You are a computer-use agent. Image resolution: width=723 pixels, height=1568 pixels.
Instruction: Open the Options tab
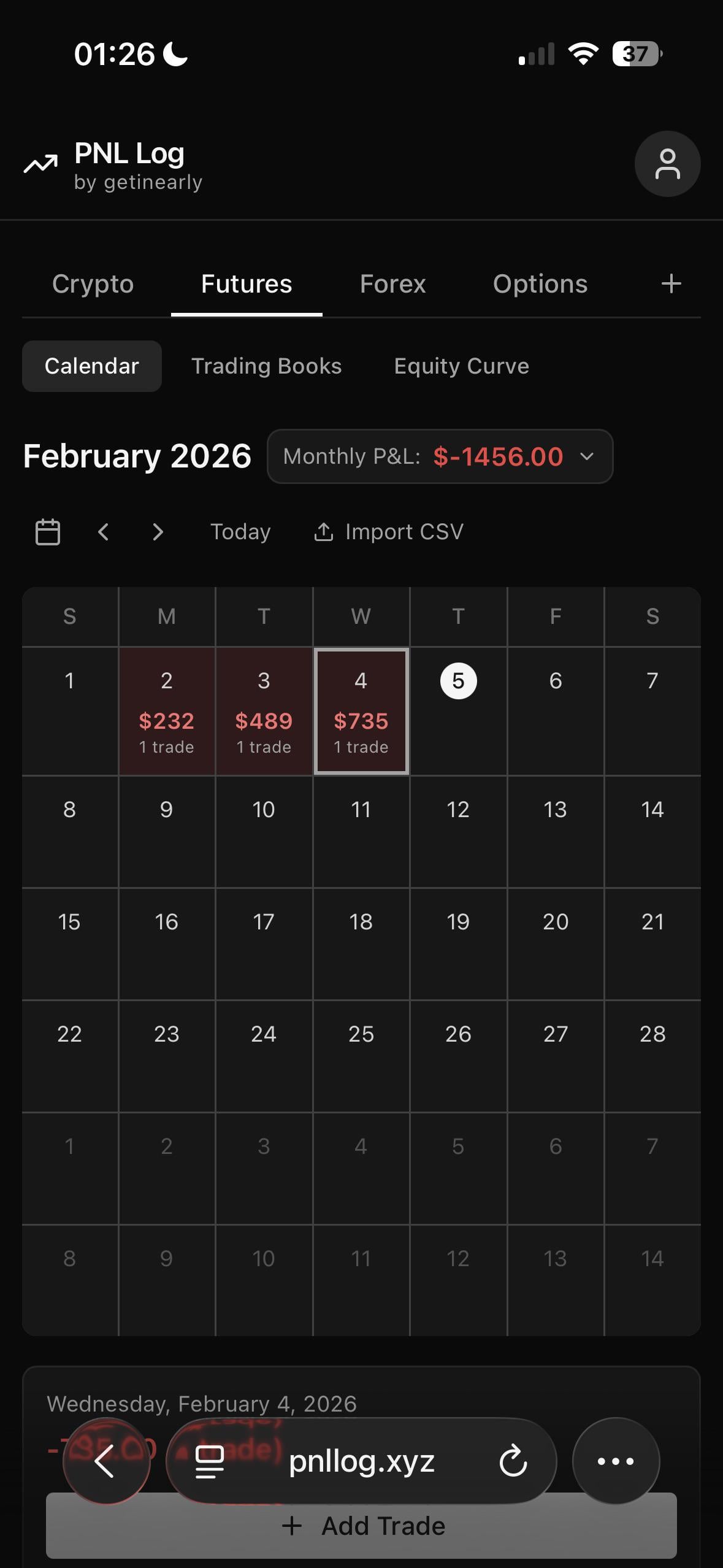[x=540, y=283]
